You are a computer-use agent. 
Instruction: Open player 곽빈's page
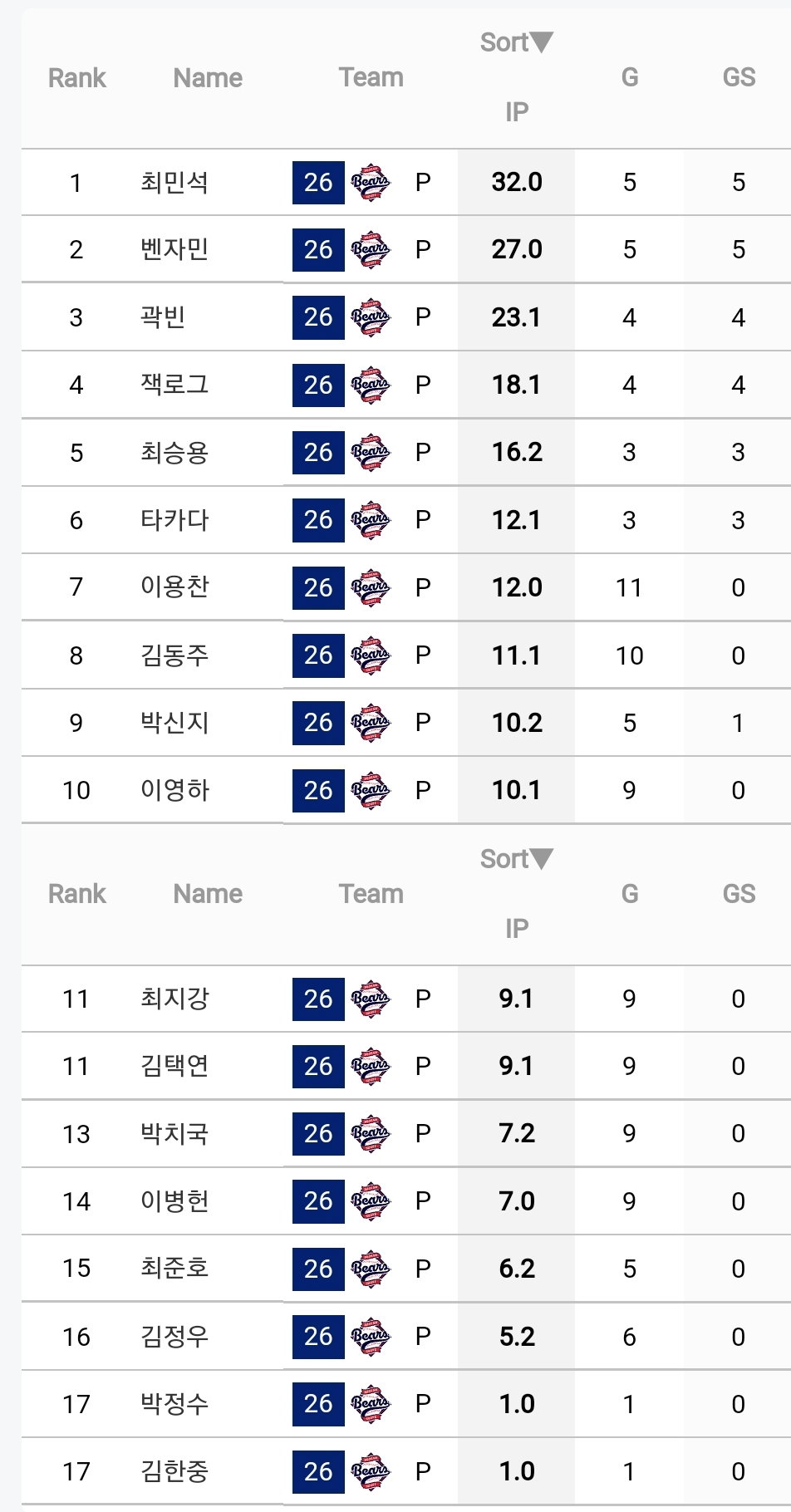(x=163, y=317)
